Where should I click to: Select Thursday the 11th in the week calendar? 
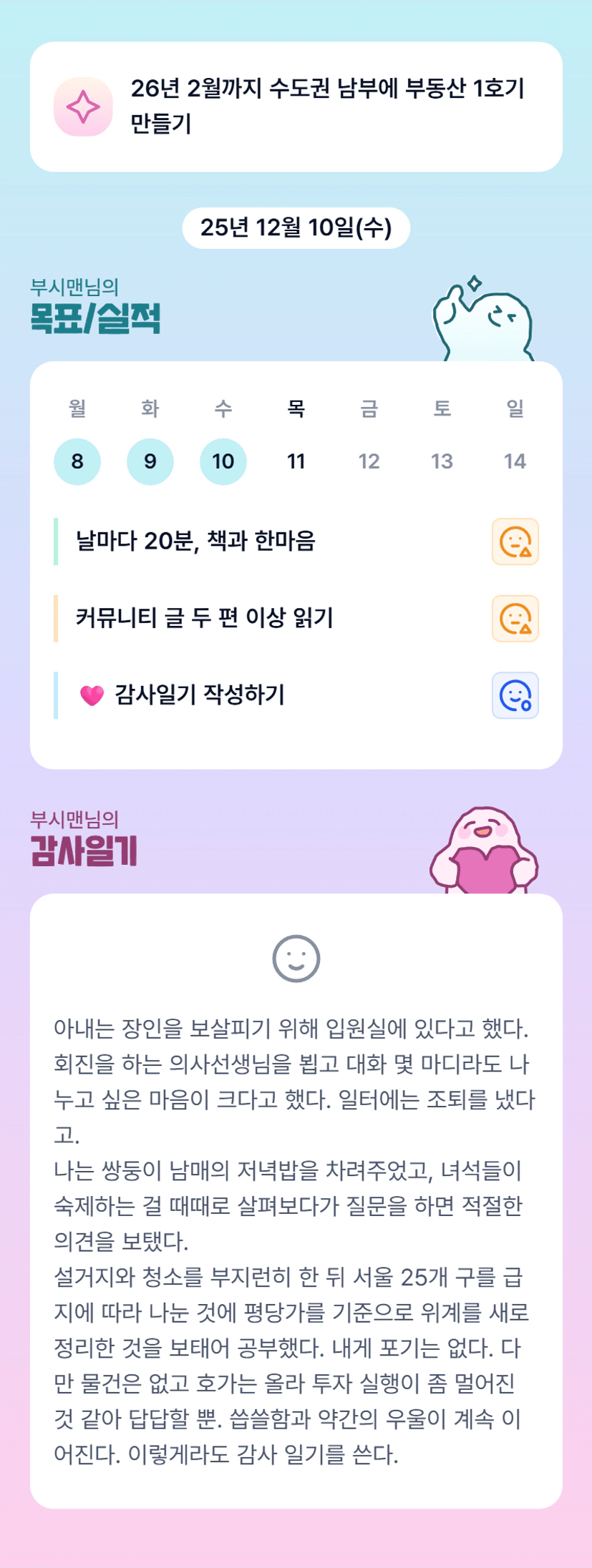pos(296,461)
